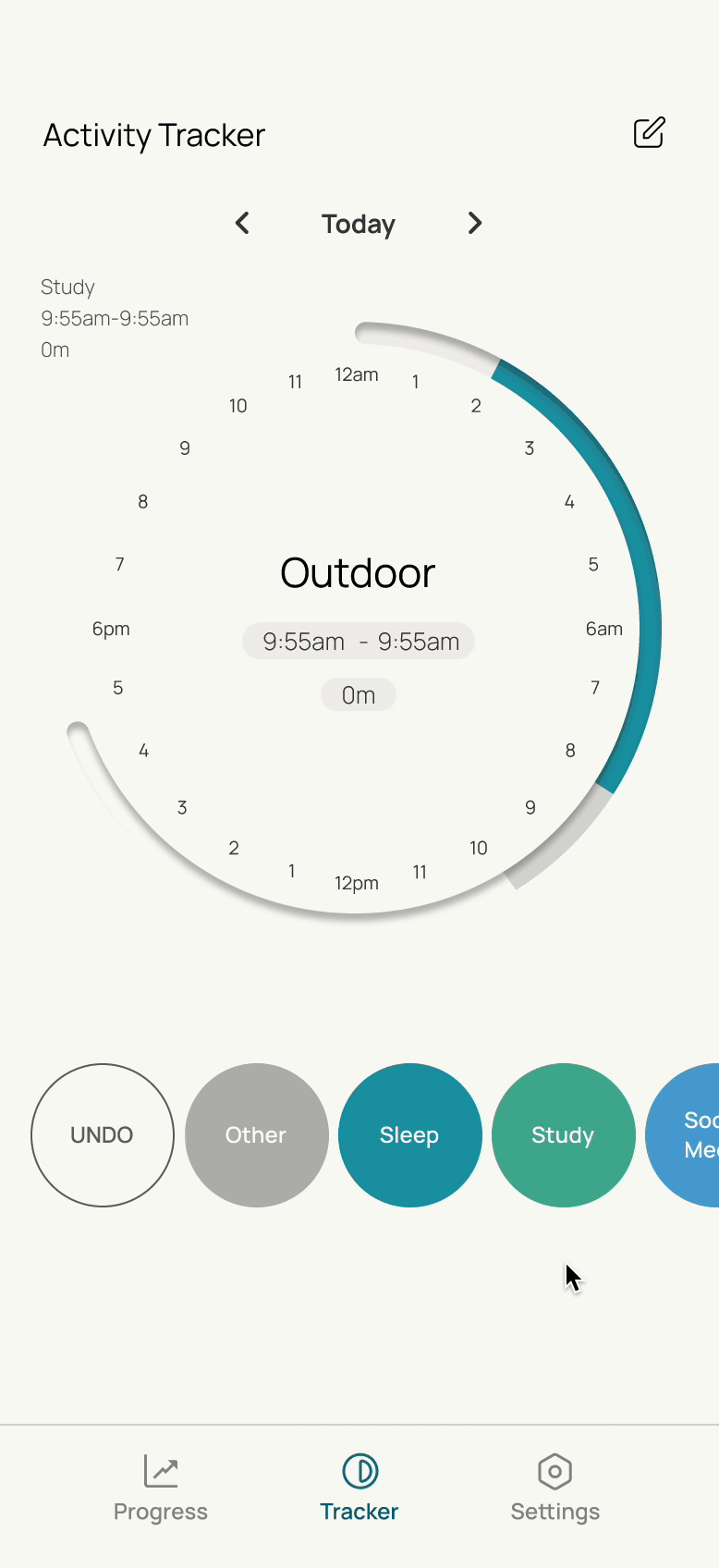This screenshot has height=1568, width=719.
Task: Tap the UNDO button
Action: pos(103,1134)
